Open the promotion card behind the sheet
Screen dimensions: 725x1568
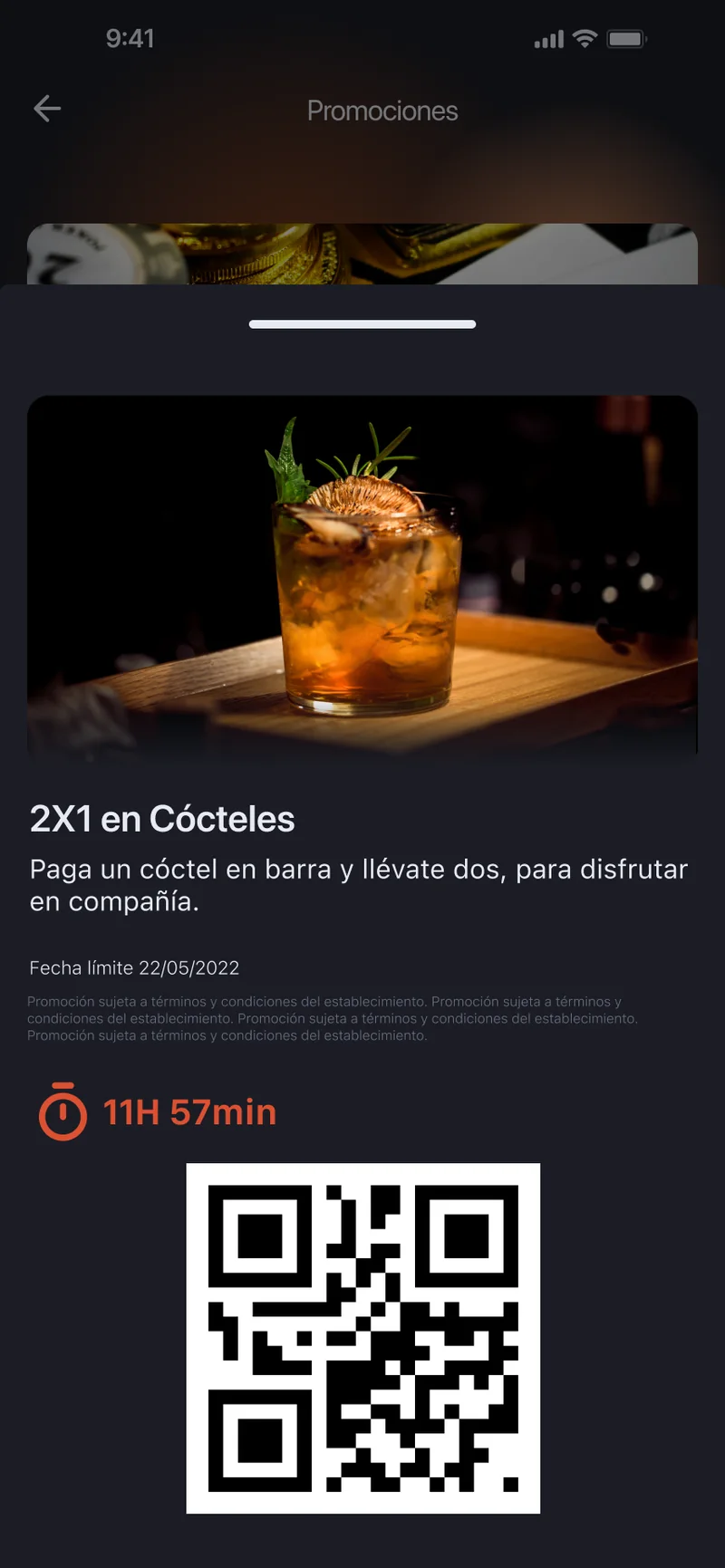coord(362,254)
